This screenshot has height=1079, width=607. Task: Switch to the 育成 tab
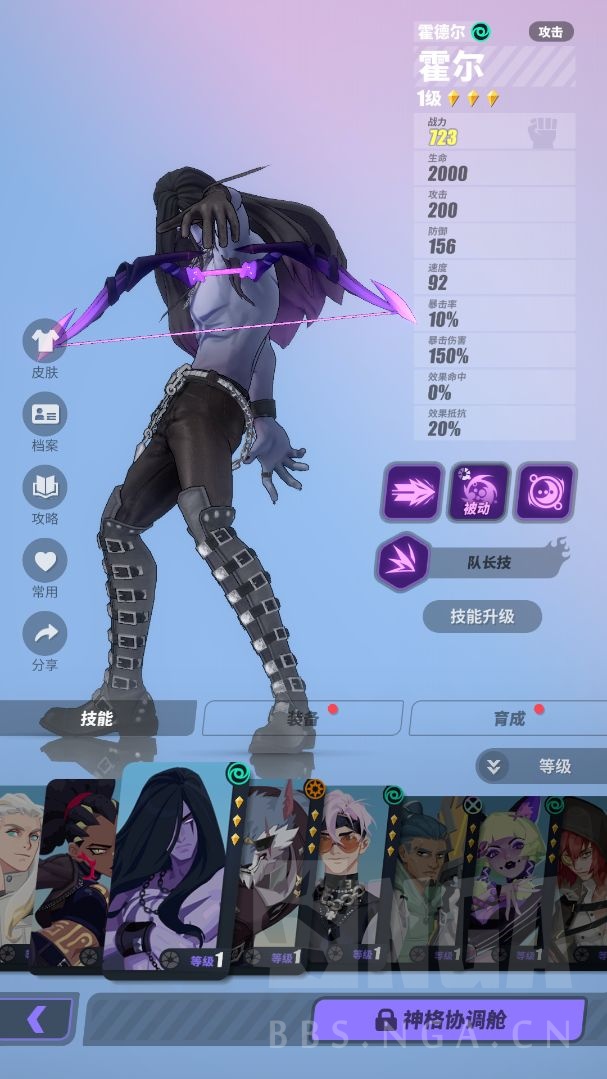click(x=509, y=718)
